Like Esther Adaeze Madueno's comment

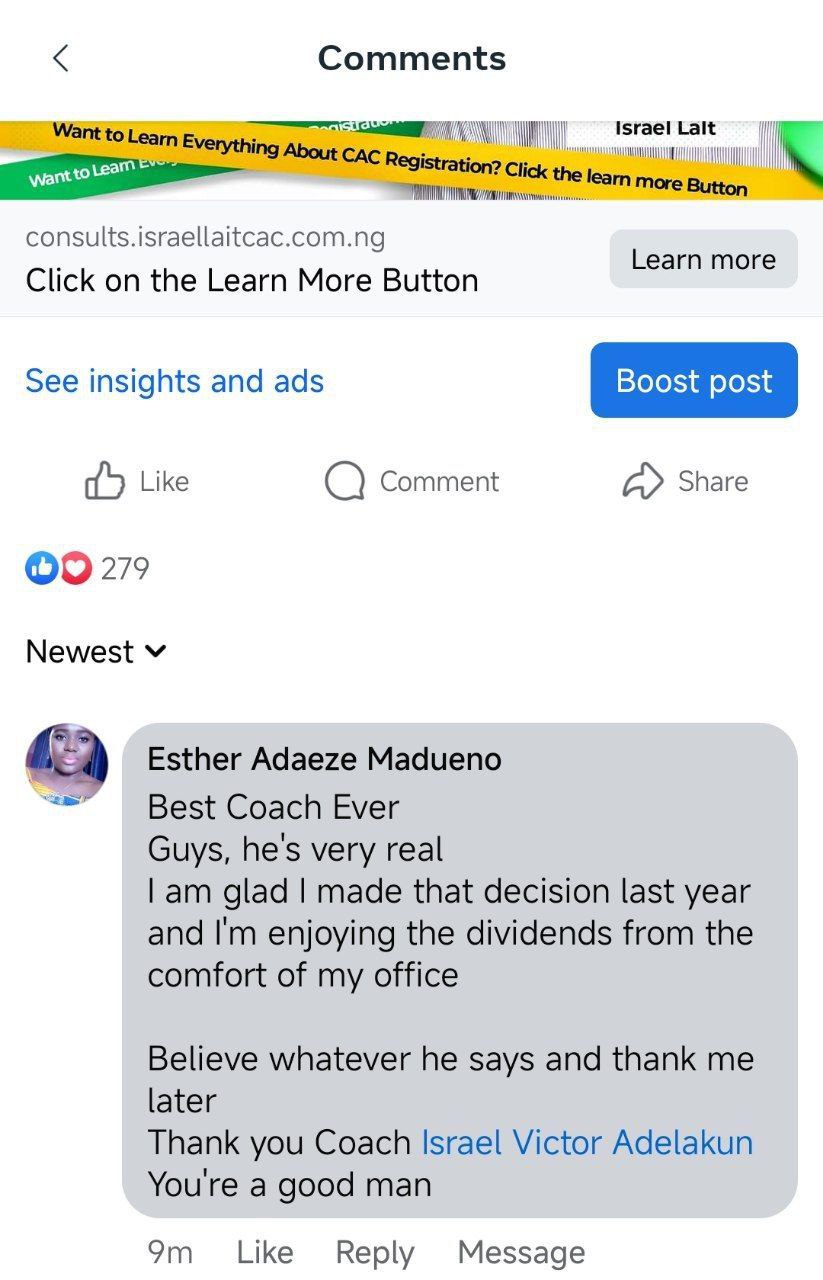(x=265, y=1252)
